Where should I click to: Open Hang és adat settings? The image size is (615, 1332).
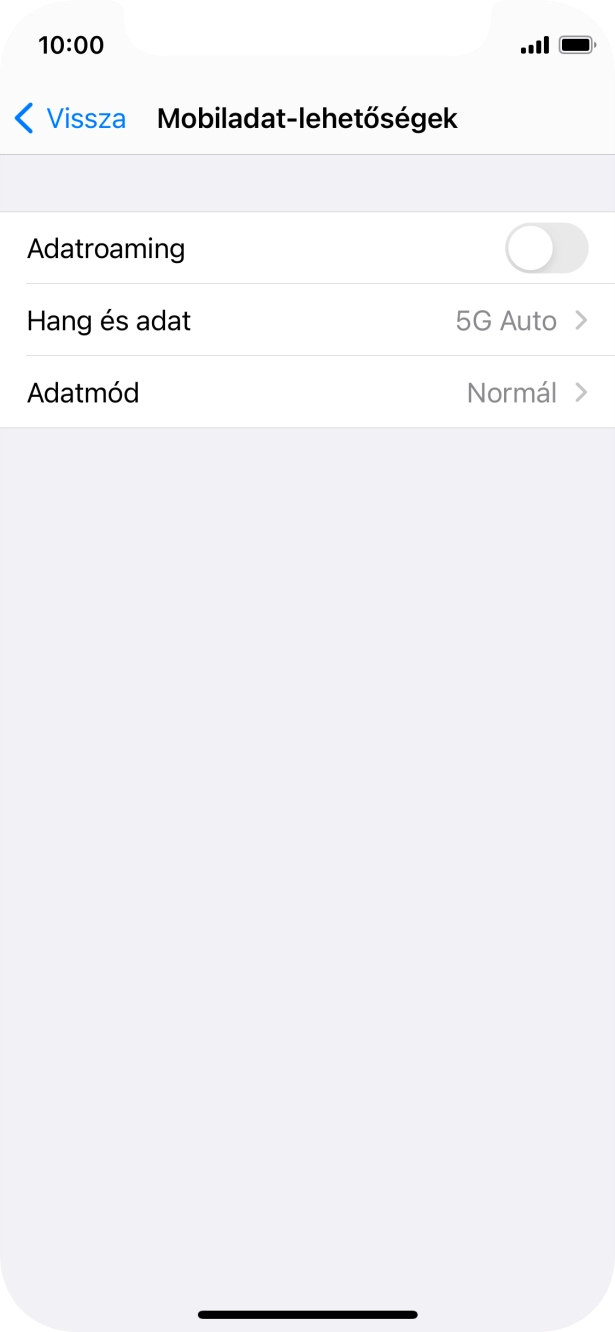pos(307,321)
